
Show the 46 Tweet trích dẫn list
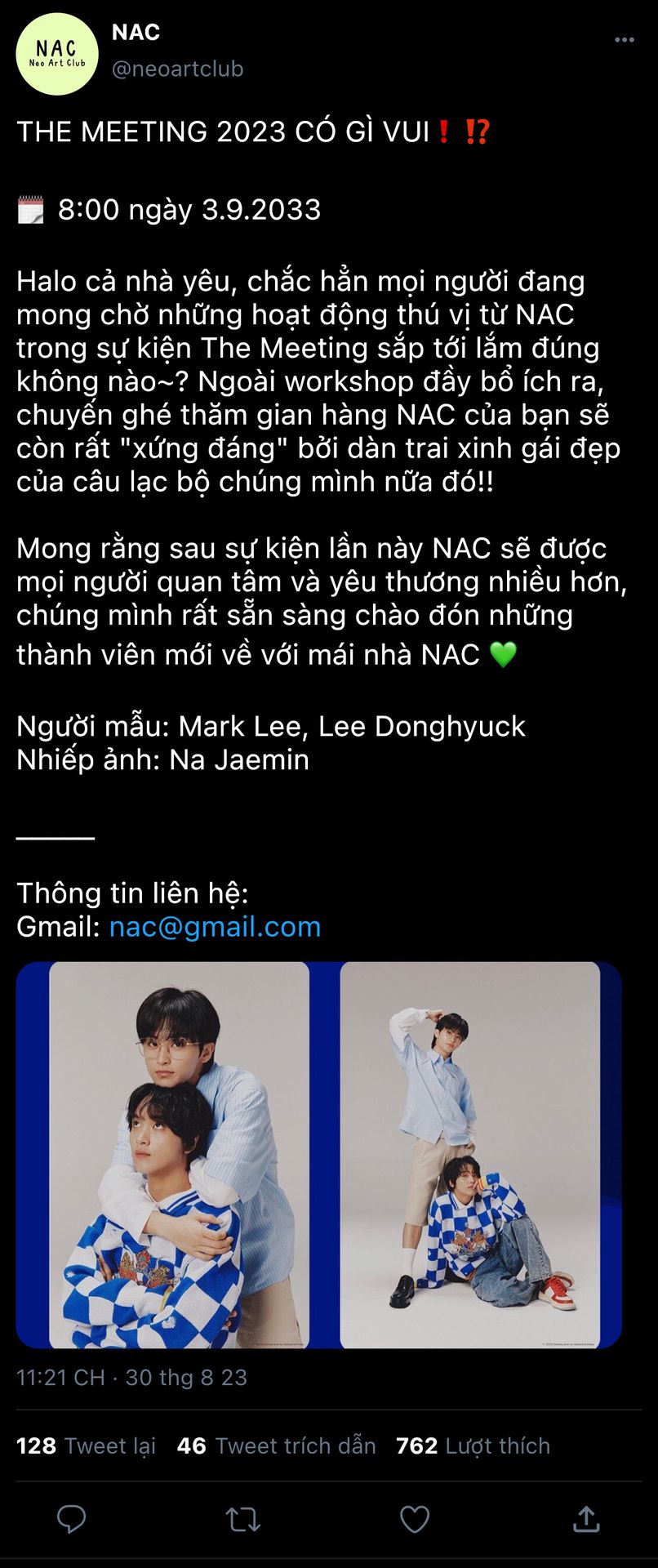click(x=276, y=1445)
